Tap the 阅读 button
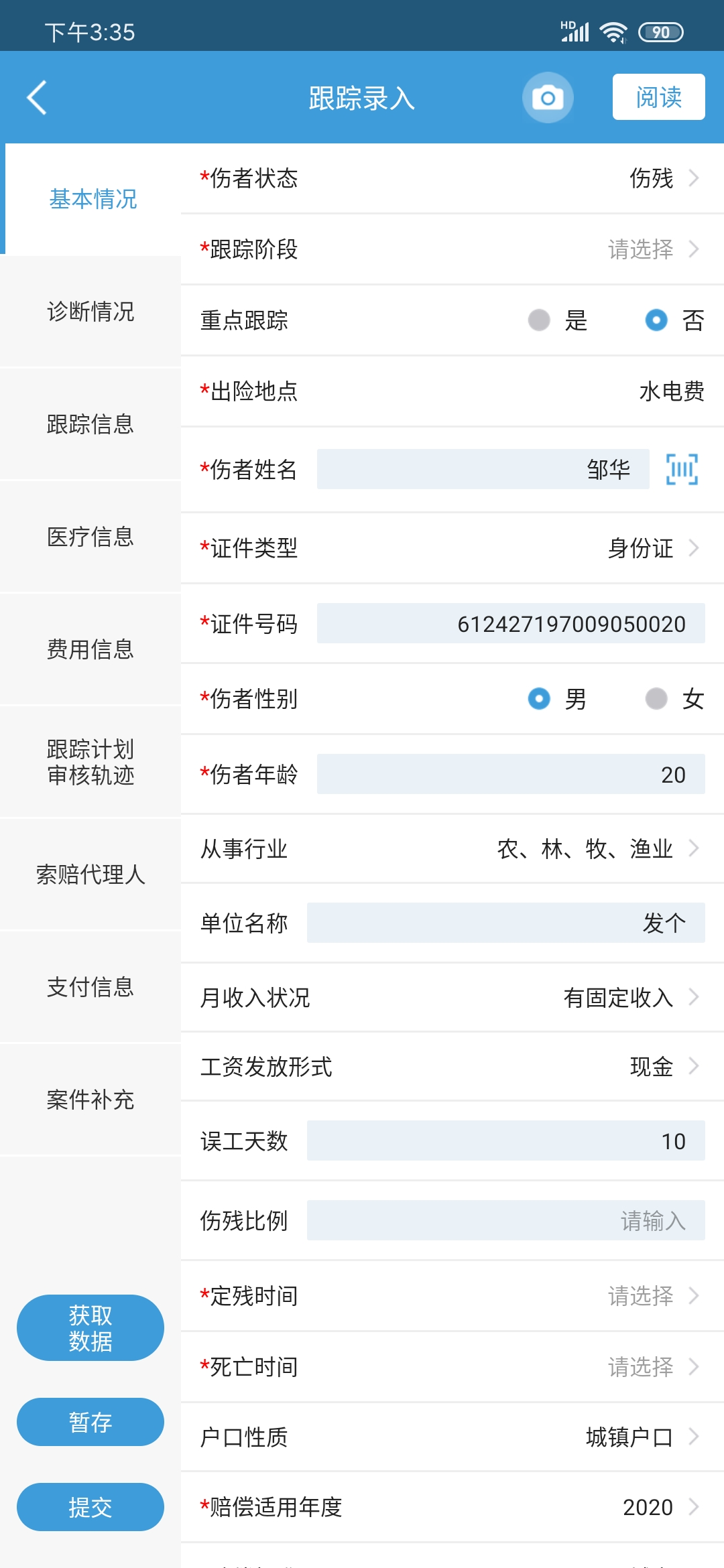 click(x=658, y=97)
